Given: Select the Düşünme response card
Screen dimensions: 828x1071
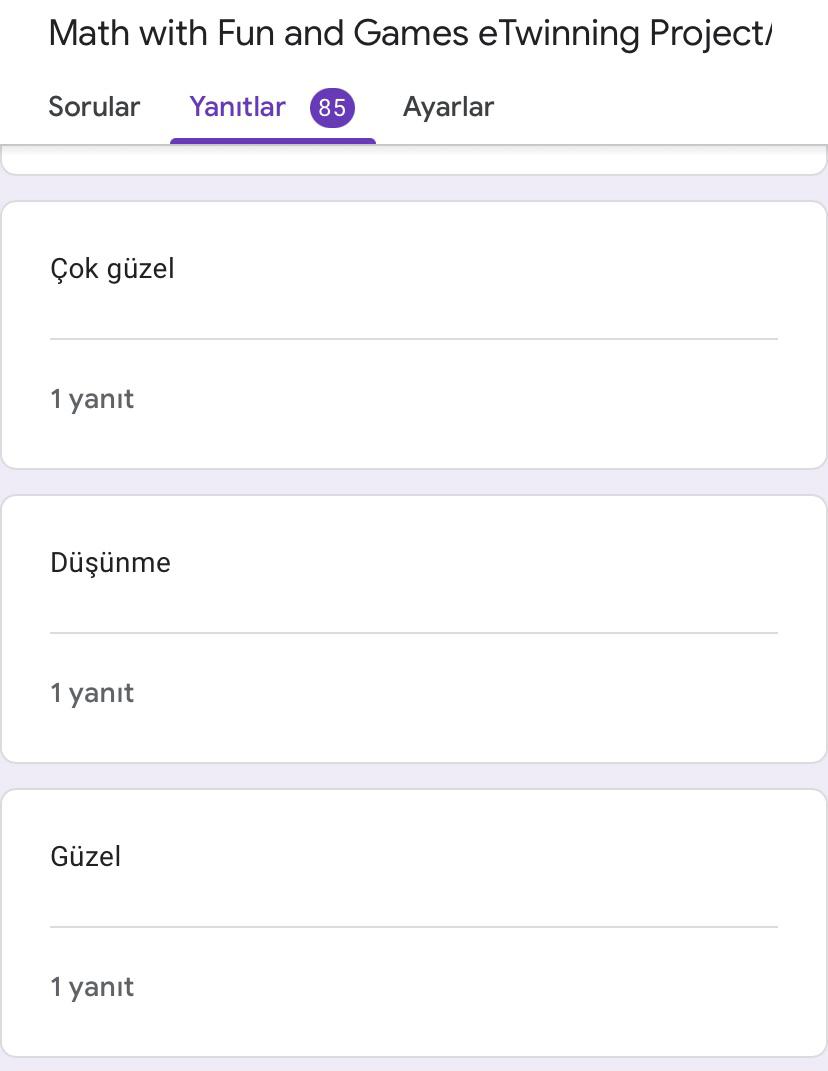Looking at the screenshot, I should click(x=414, y=629).
